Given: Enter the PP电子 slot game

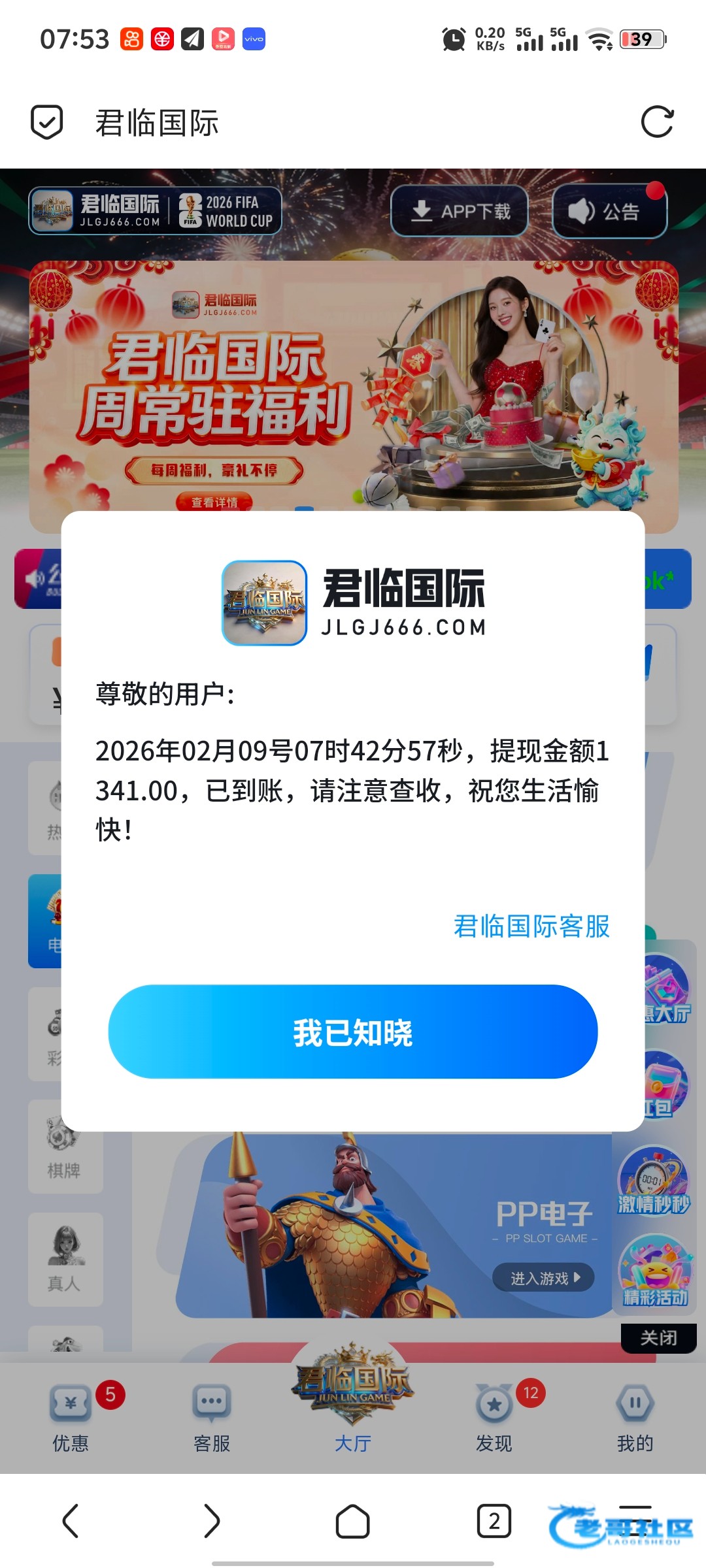Looking at the screenshot, I should (544, 1278).
